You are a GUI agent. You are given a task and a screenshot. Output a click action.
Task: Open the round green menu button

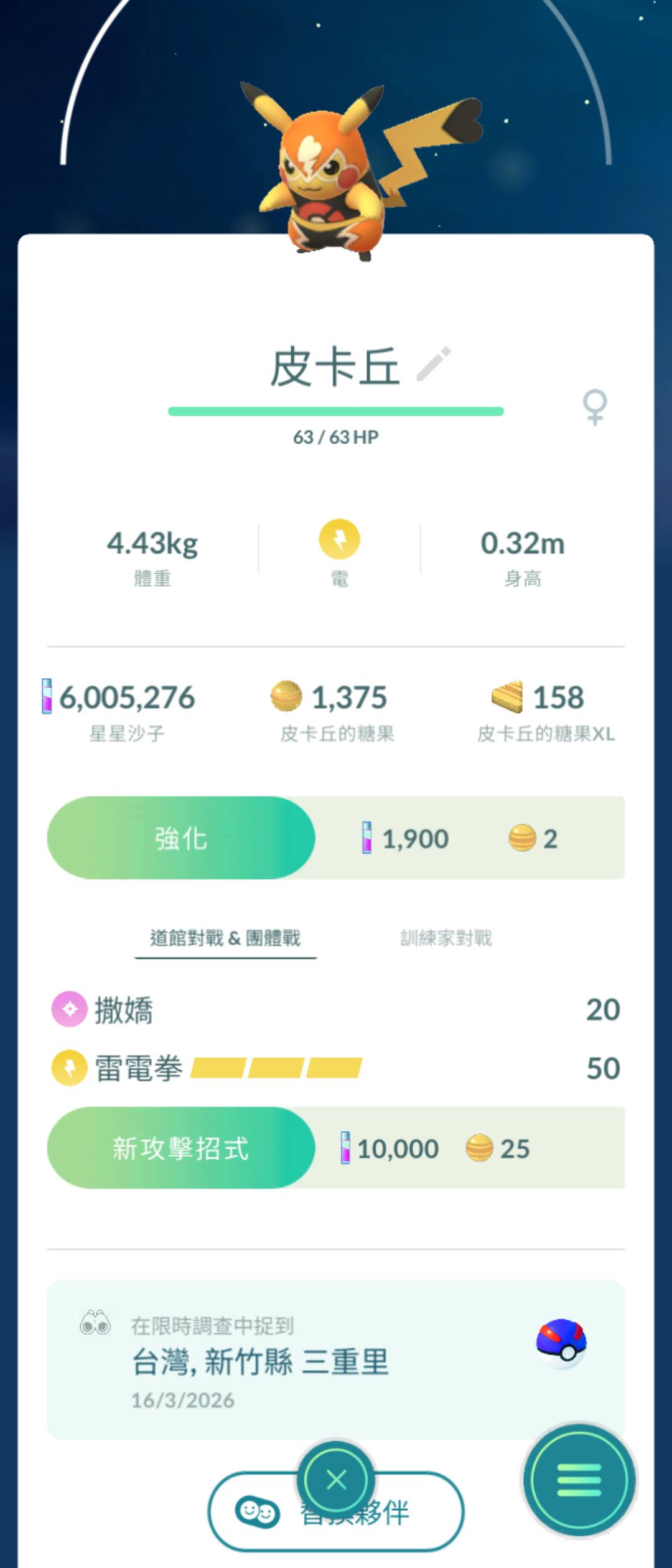[579, 1480]
